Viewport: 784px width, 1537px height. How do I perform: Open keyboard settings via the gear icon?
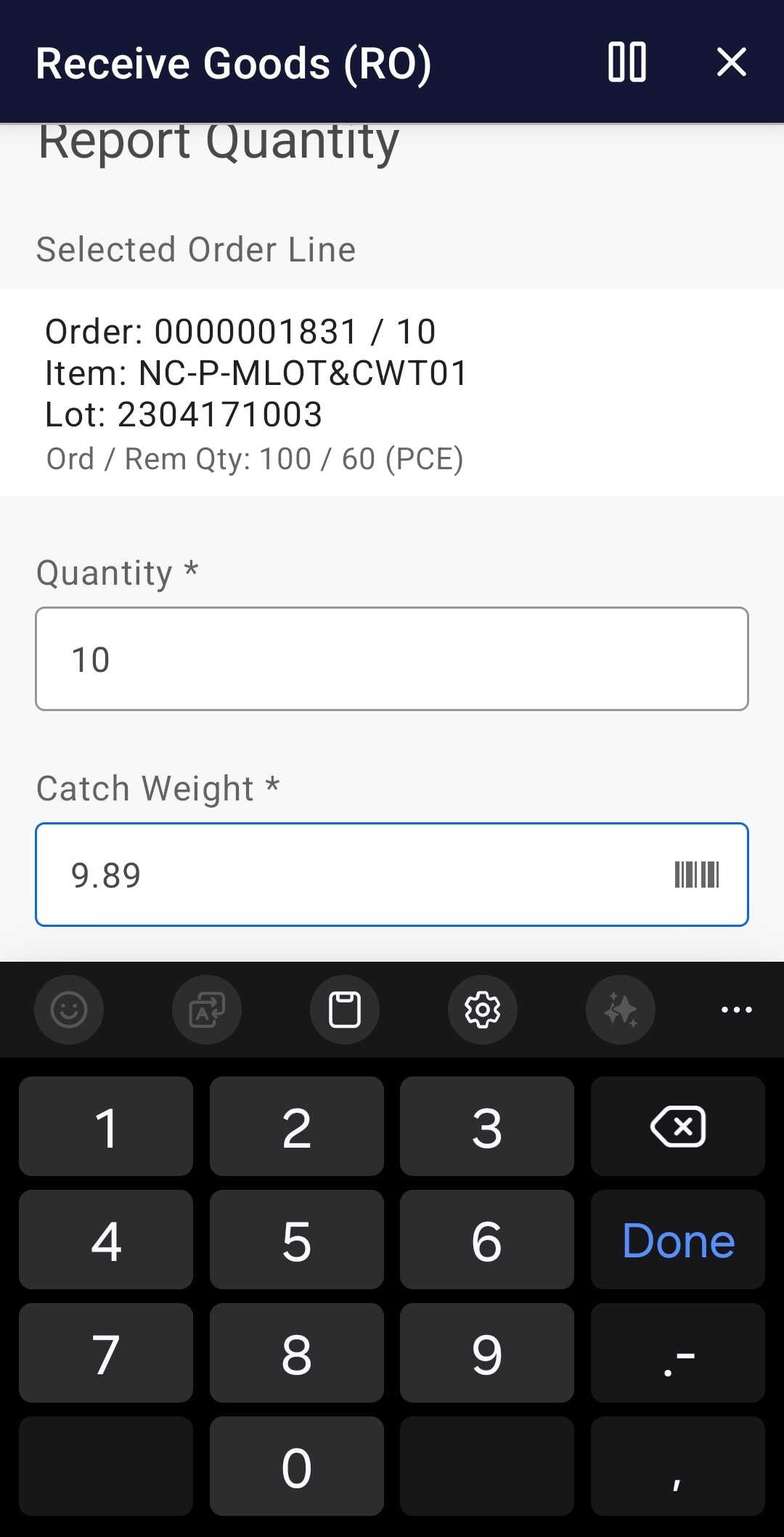click(482, 1009)
